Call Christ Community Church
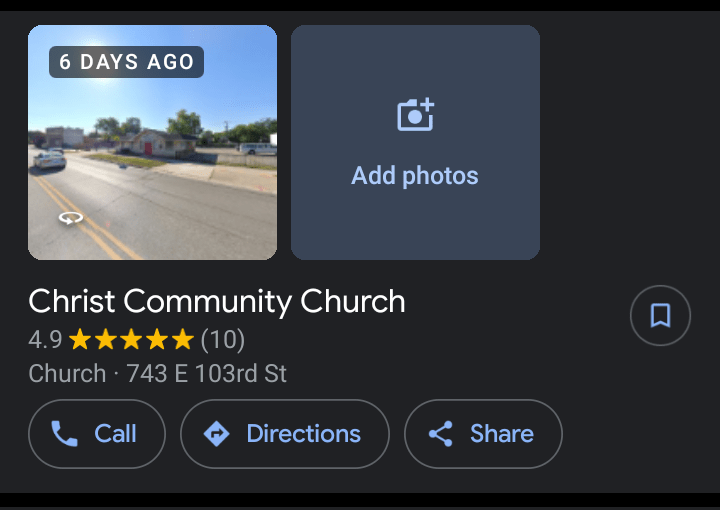Viewport: 720px width, 510px height. click(96, 434)
